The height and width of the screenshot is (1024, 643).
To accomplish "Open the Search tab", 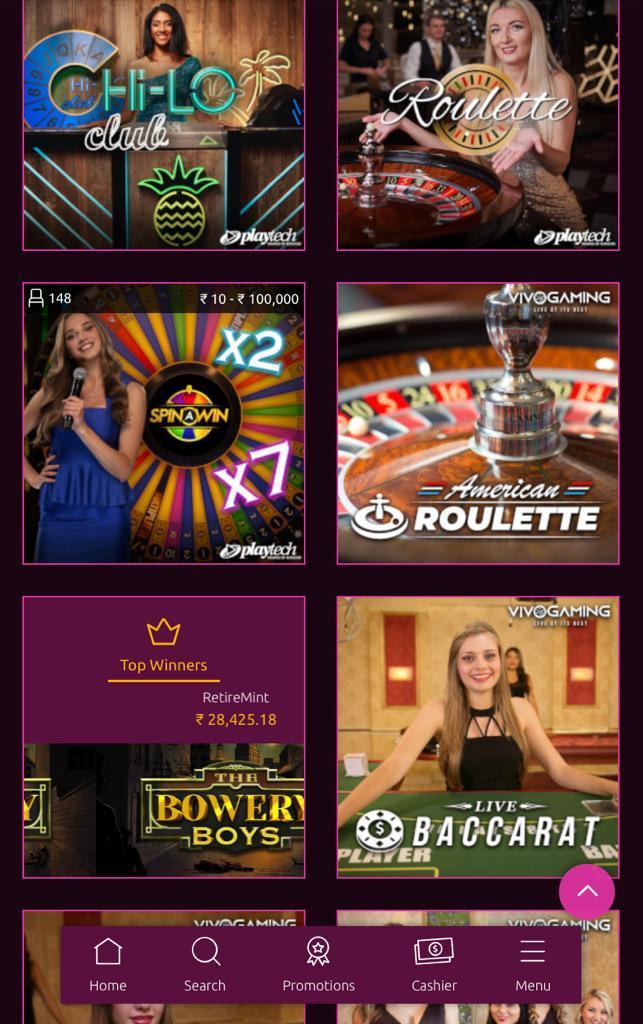I will pos(205,965).
